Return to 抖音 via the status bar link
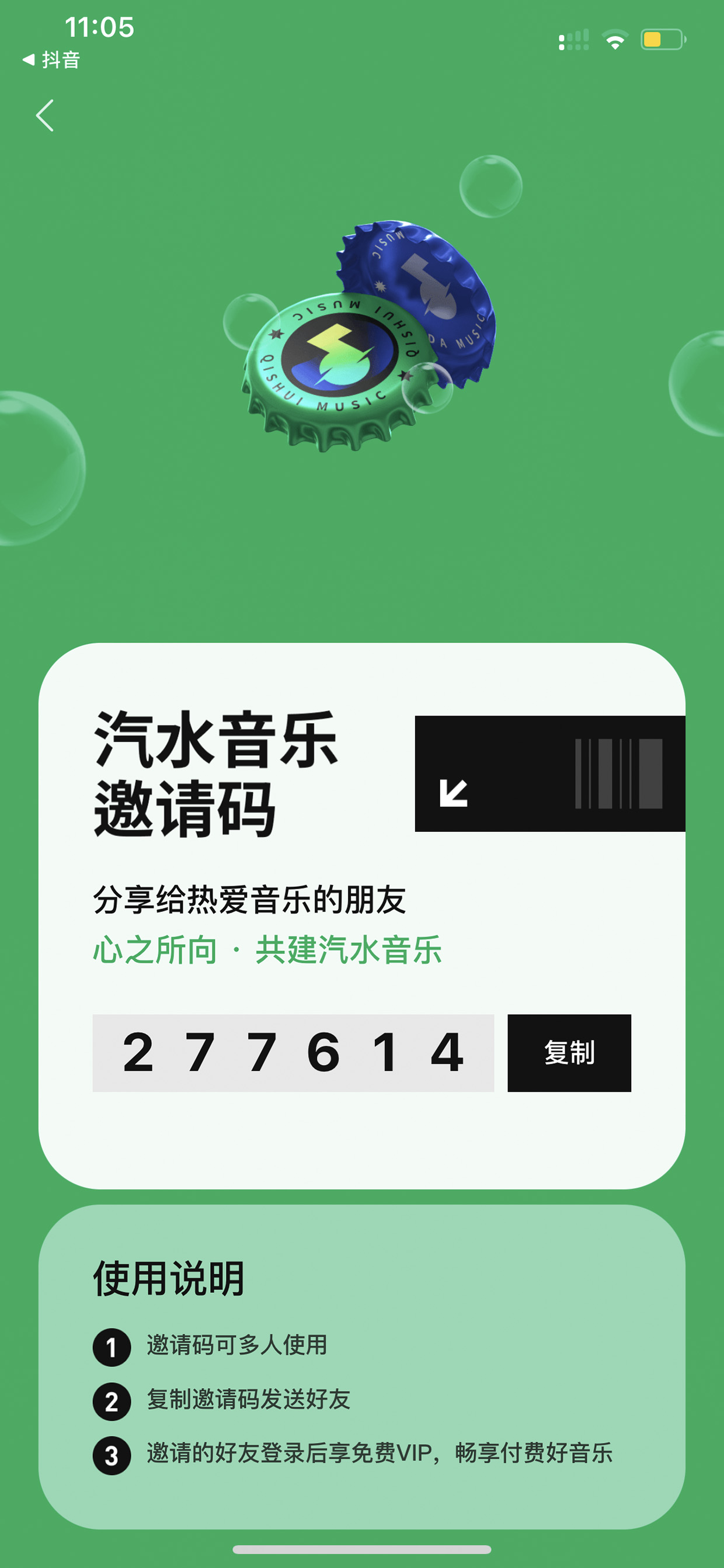This screenshot has height=1568, width=724. 52,60
